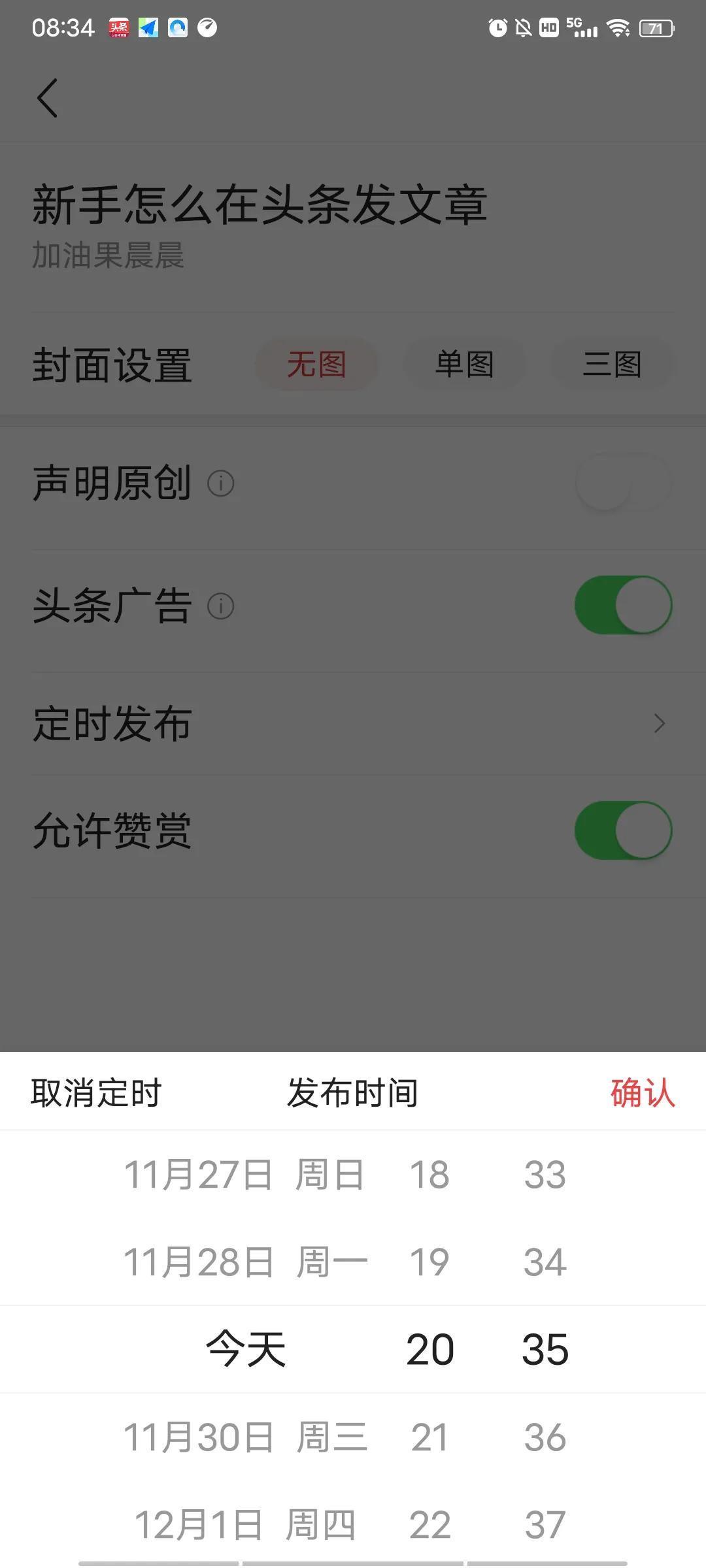Select date 11月30日 周三 in picker
Viewport: 706px width, 1568px height.
click(x=245, y=1437)
